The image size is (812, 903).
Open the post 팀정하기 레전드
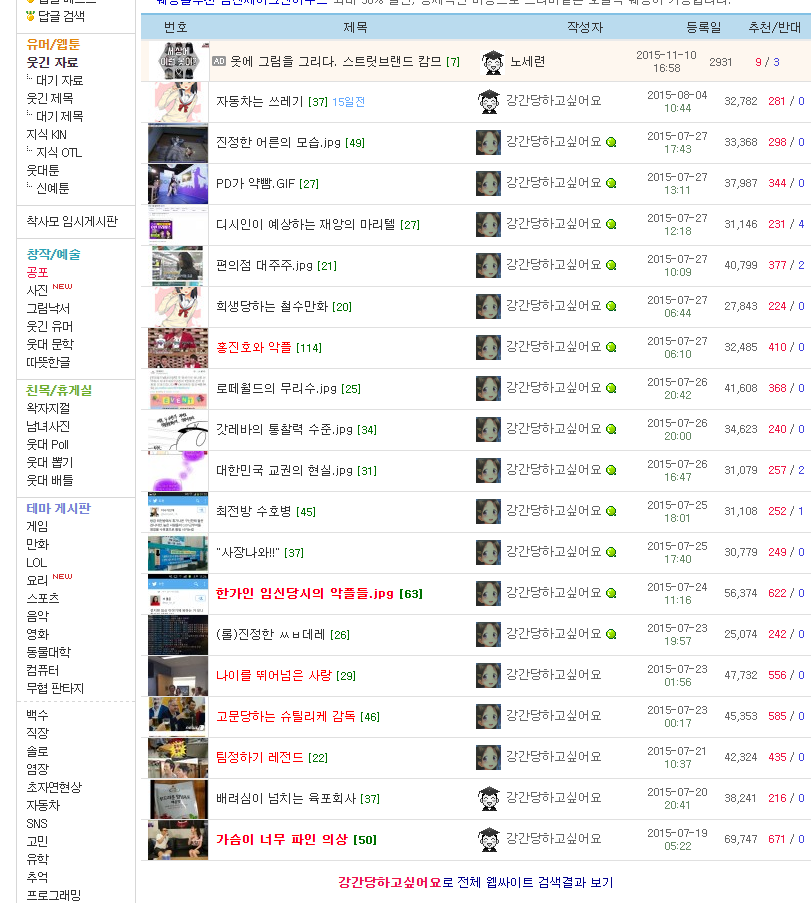click(x=259, y=758)
